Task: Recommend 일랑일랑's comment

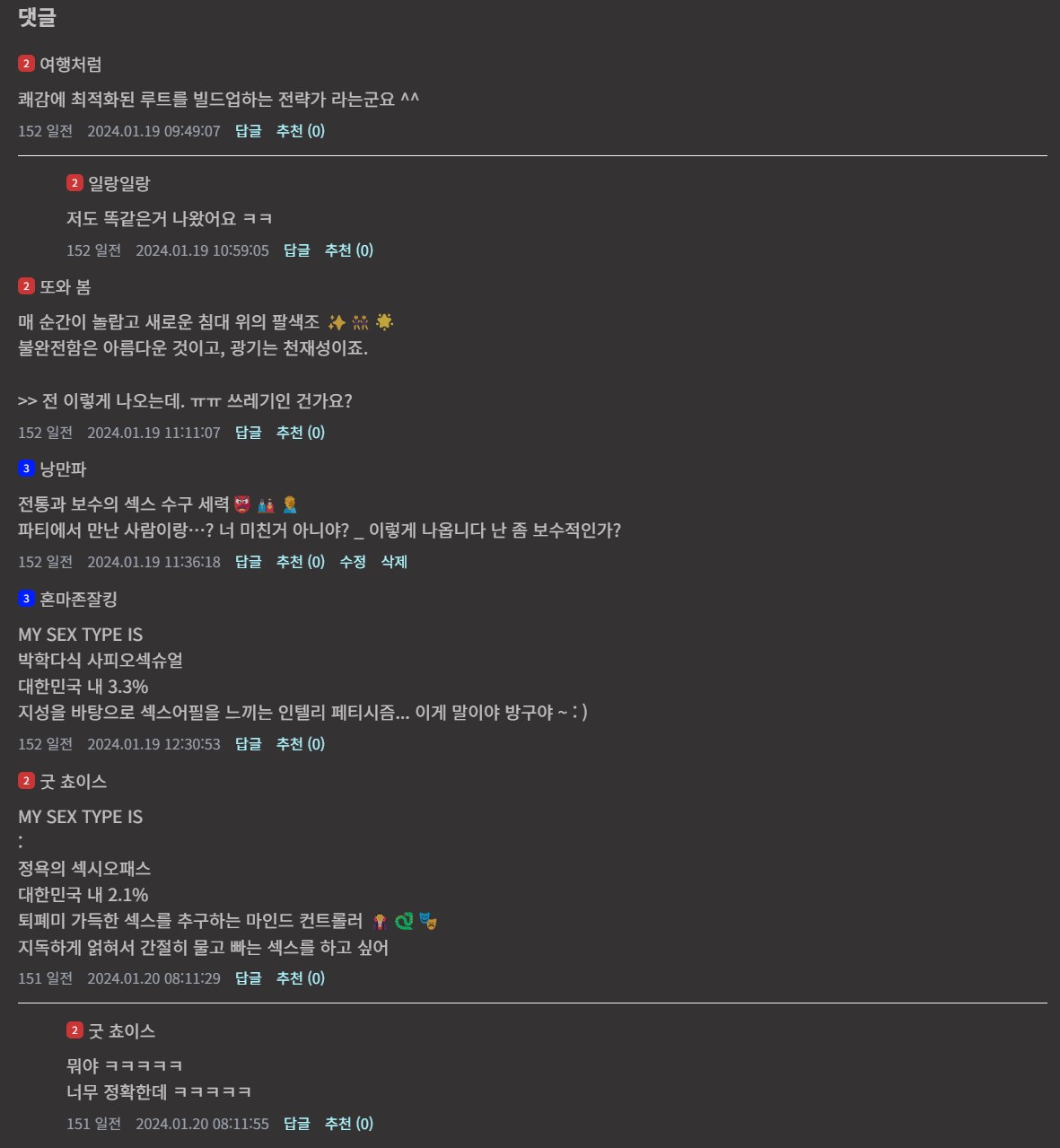Action: (349, 250)
